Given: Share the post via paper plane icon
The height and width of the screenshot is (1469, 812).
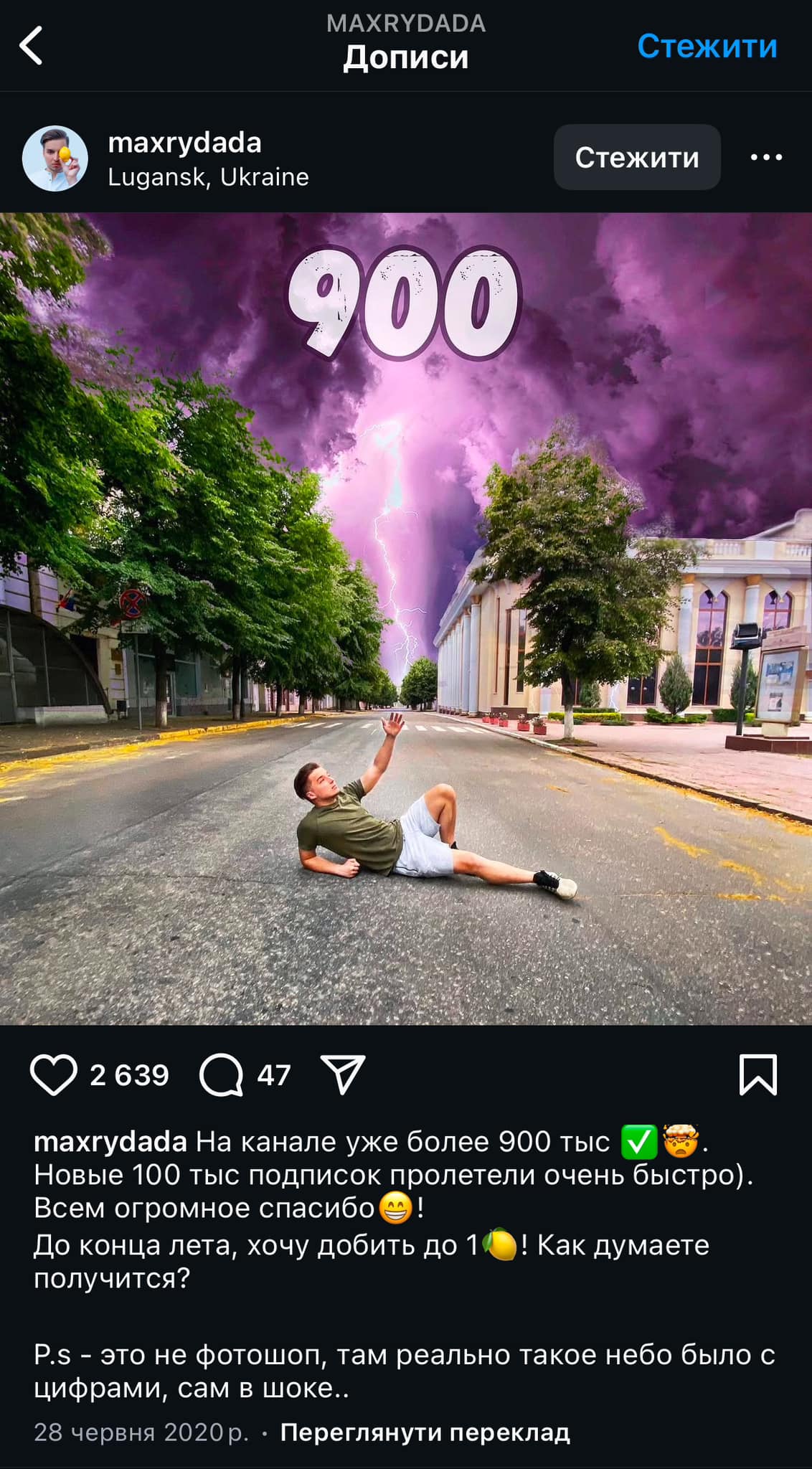Looking at the screenshot, I should [x=343, y=1074].
